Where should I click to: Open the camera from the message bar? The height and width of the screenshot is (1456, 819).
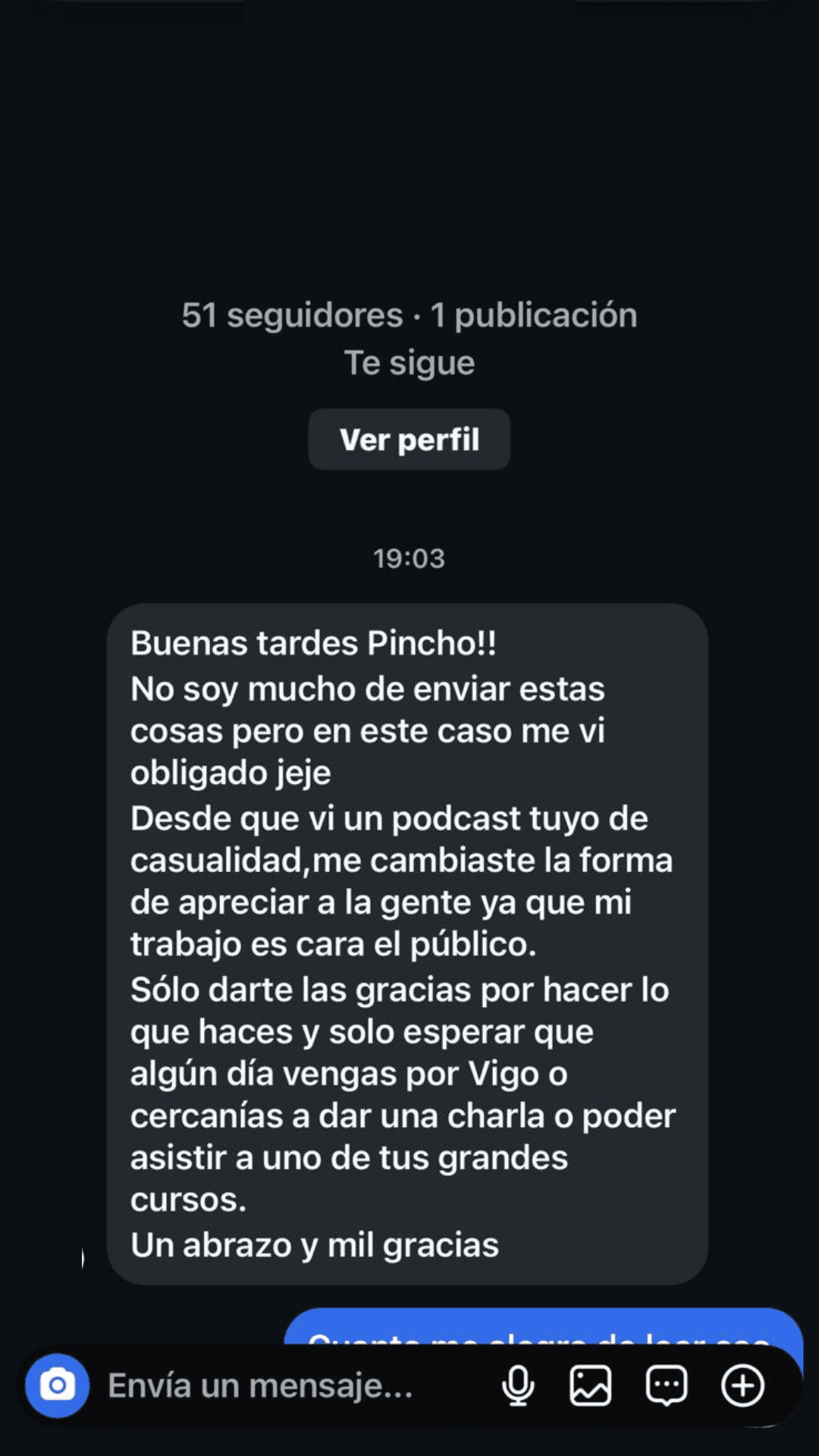[x=58, y=1385]
